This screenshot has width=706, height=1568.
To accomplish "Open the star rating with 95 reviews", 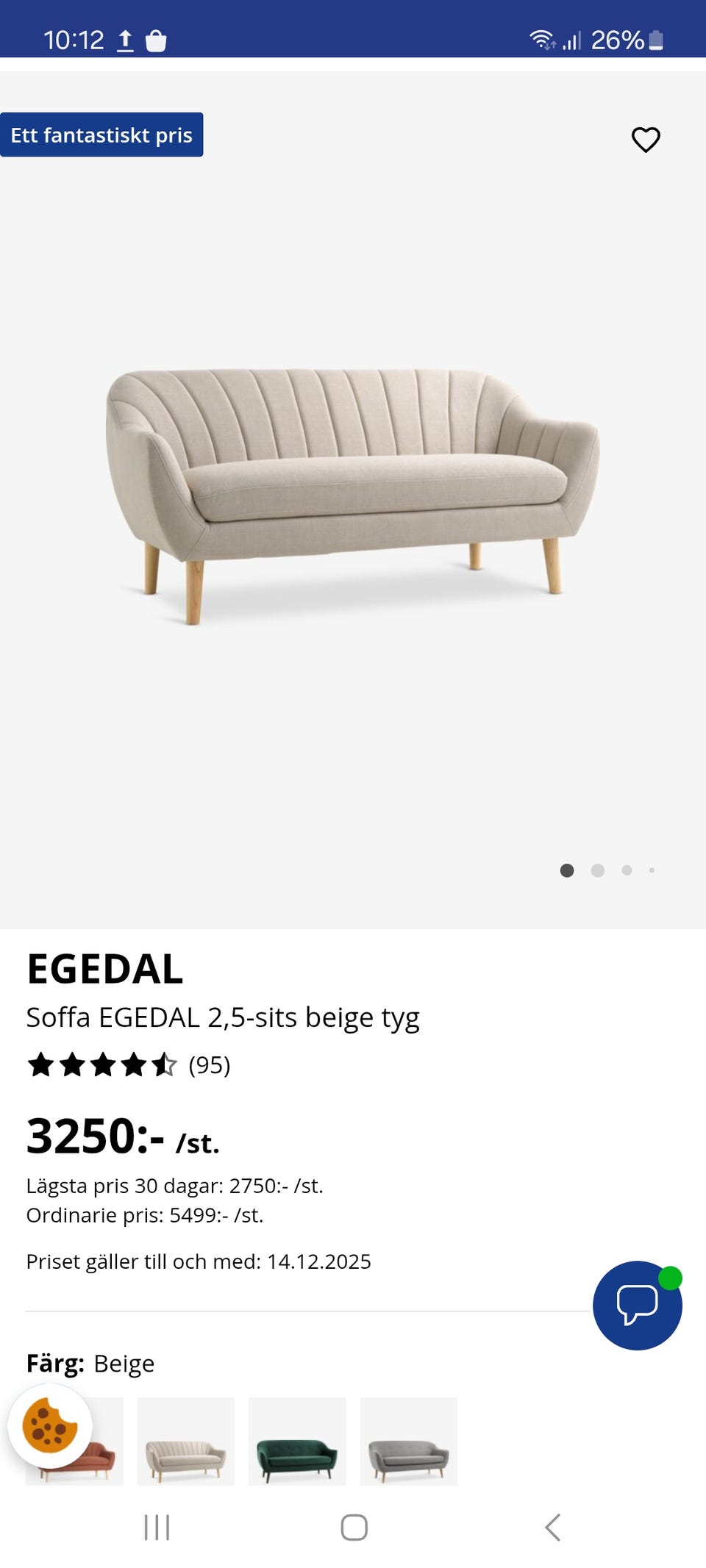I will pos(129,1064).
